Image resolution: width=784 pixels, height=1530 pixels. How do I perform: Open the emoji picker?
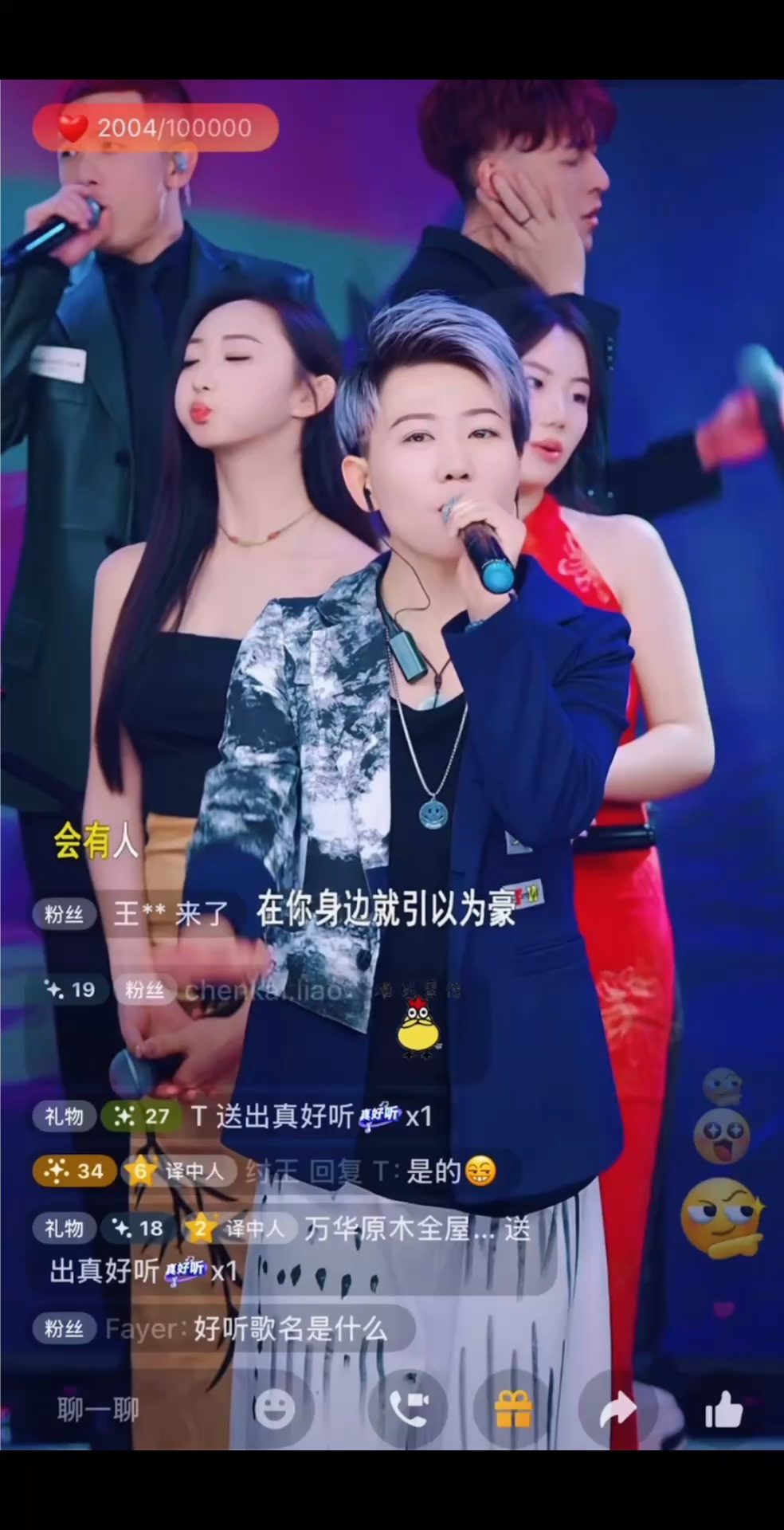(x=275, y=1410)
